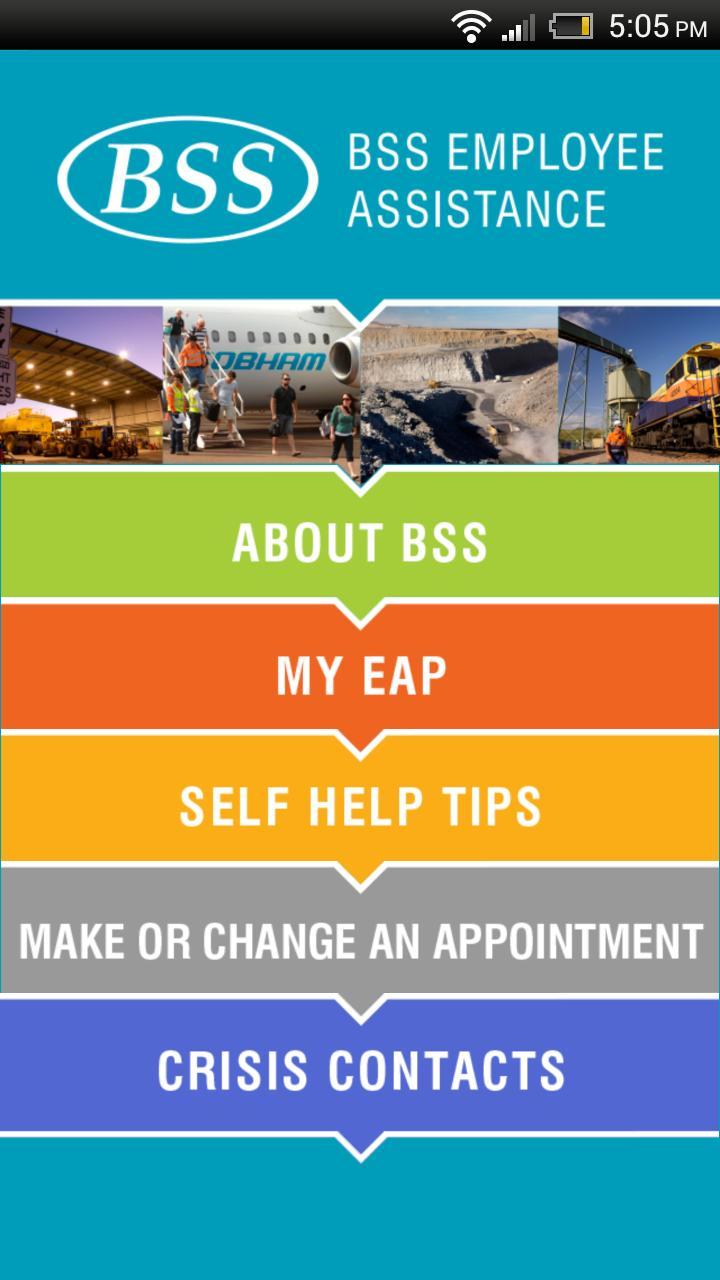
Task: Select the orange train photo
Action: [x=640, y=385]
